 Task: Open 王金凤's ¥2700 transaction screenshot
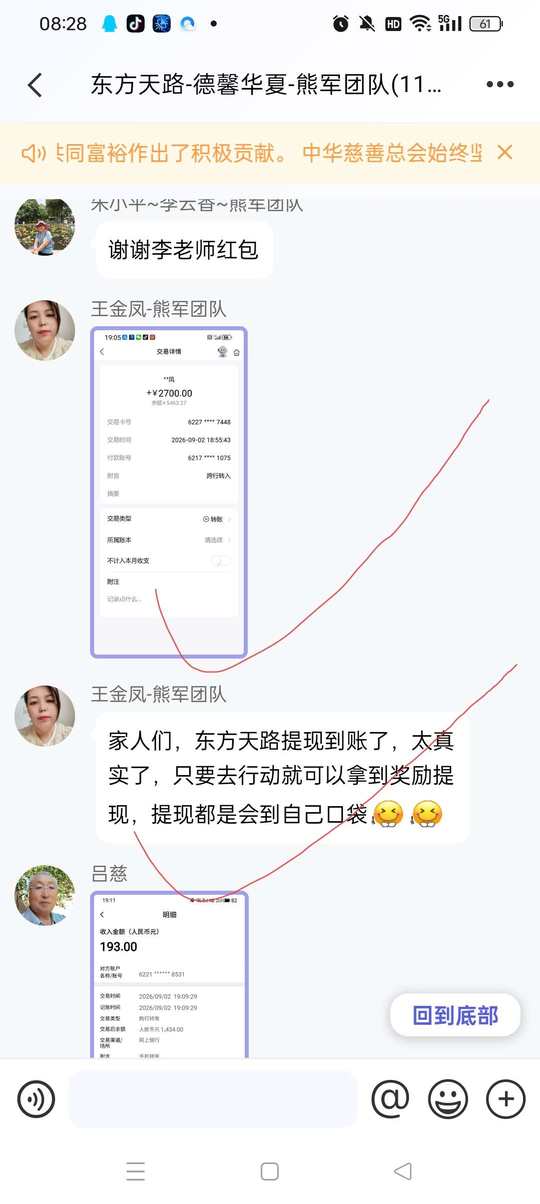tap(169, 492)
